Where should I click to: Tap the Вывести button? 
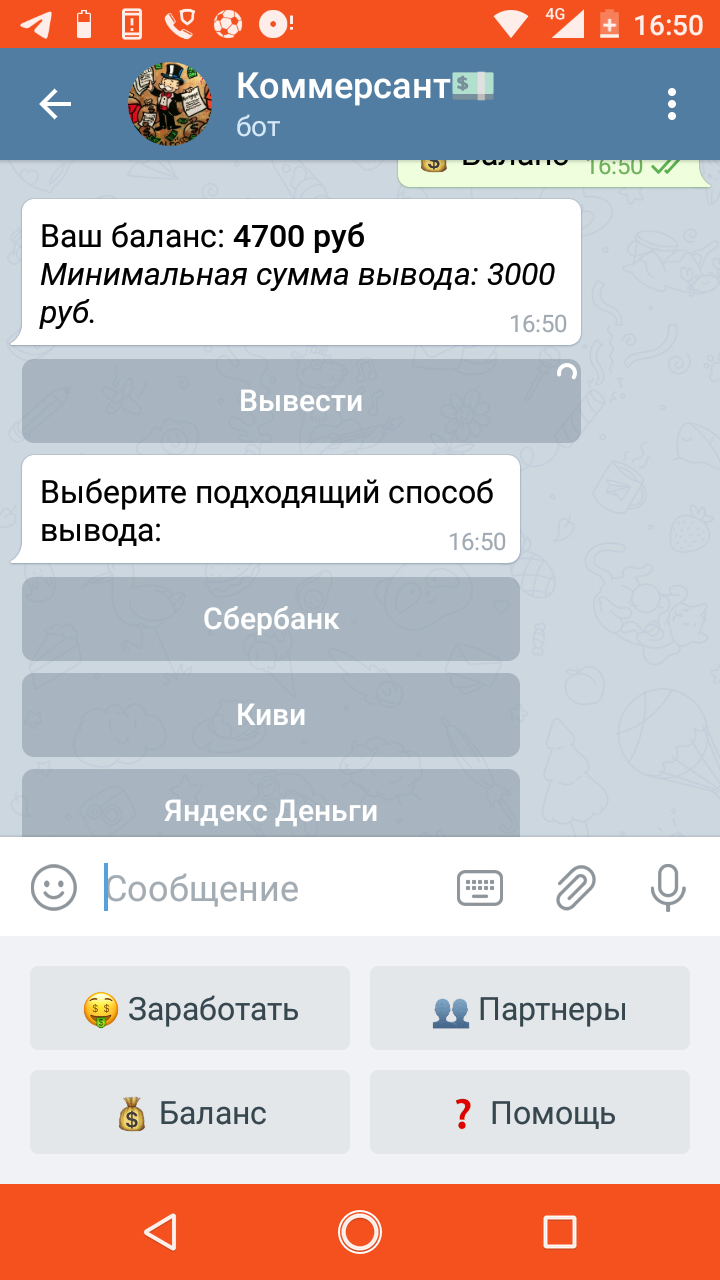pyautogui.click(x=301, y=401)
